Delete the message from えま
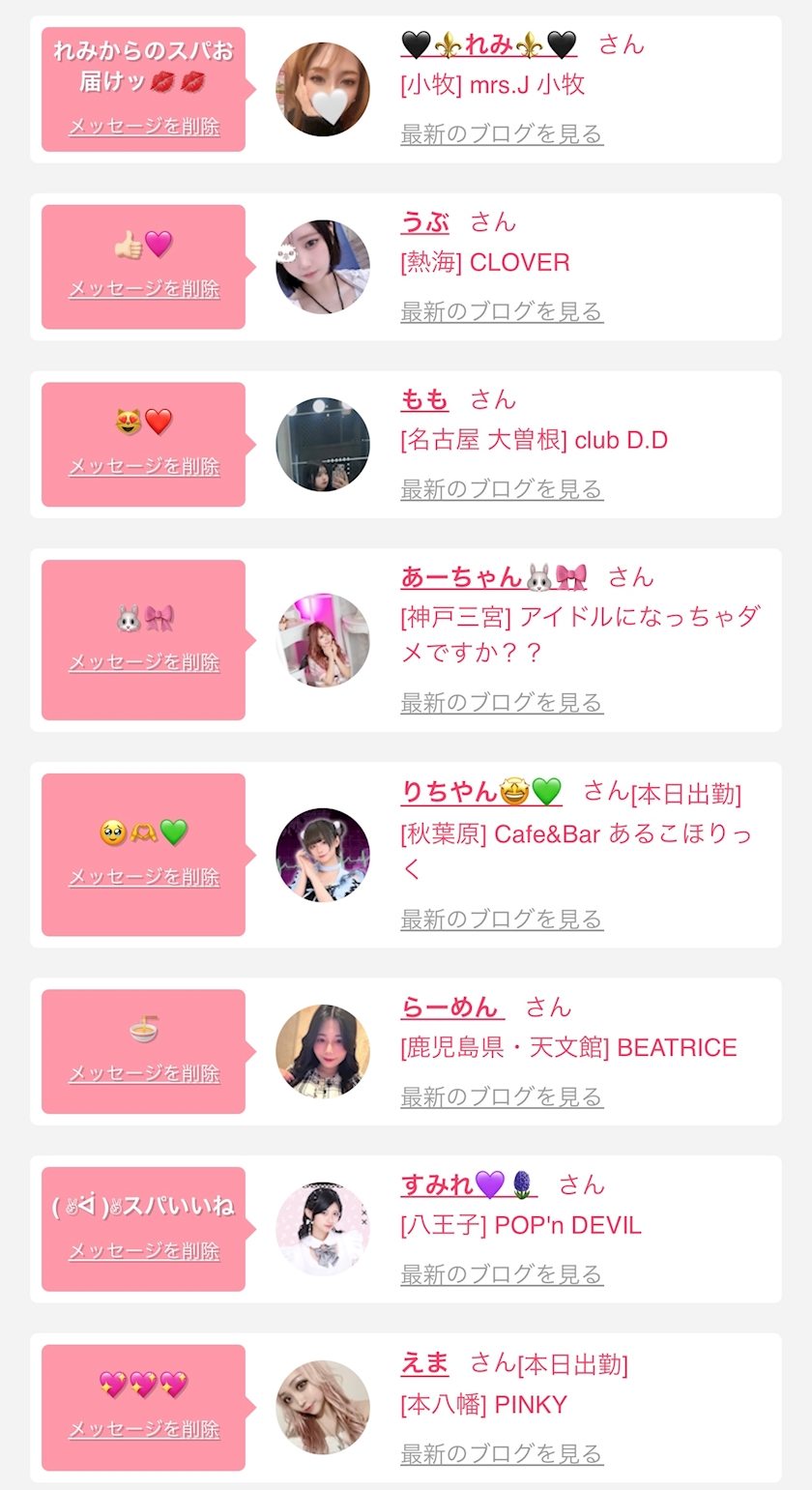Screen dimensions: 812x1490 point(144,1429)
